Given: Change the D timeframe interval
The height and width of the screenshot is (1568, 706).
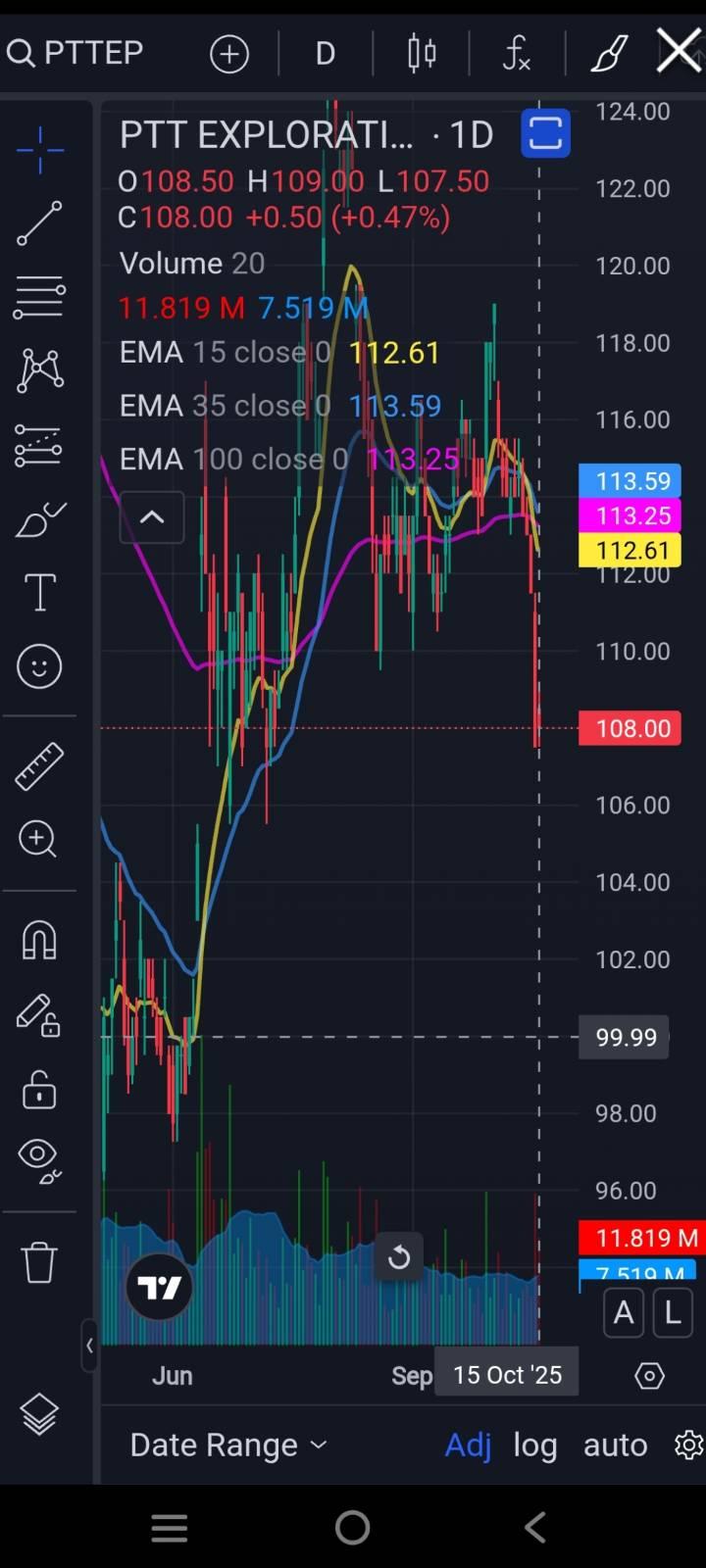Looking at the screenshot, I should pyautogui.click(x=326, y=53).
